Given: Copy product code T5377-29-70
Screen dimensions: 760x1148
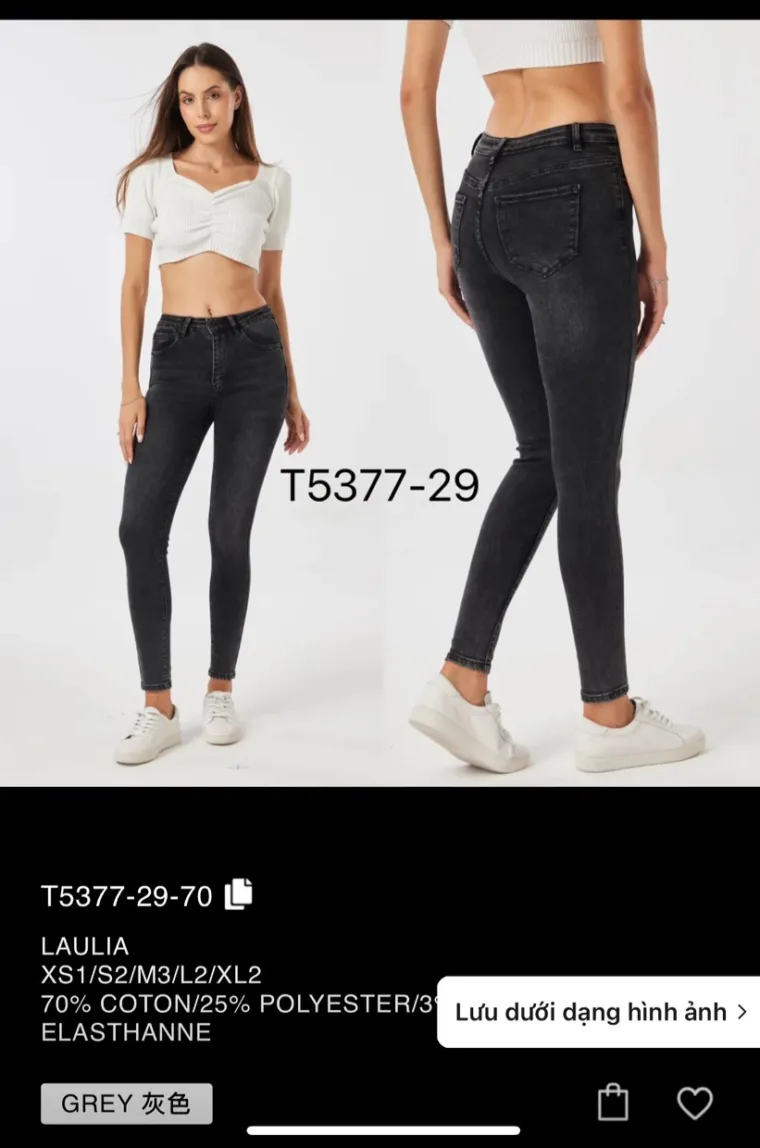Looking at the screenshot, I should (x=239, y=894).
